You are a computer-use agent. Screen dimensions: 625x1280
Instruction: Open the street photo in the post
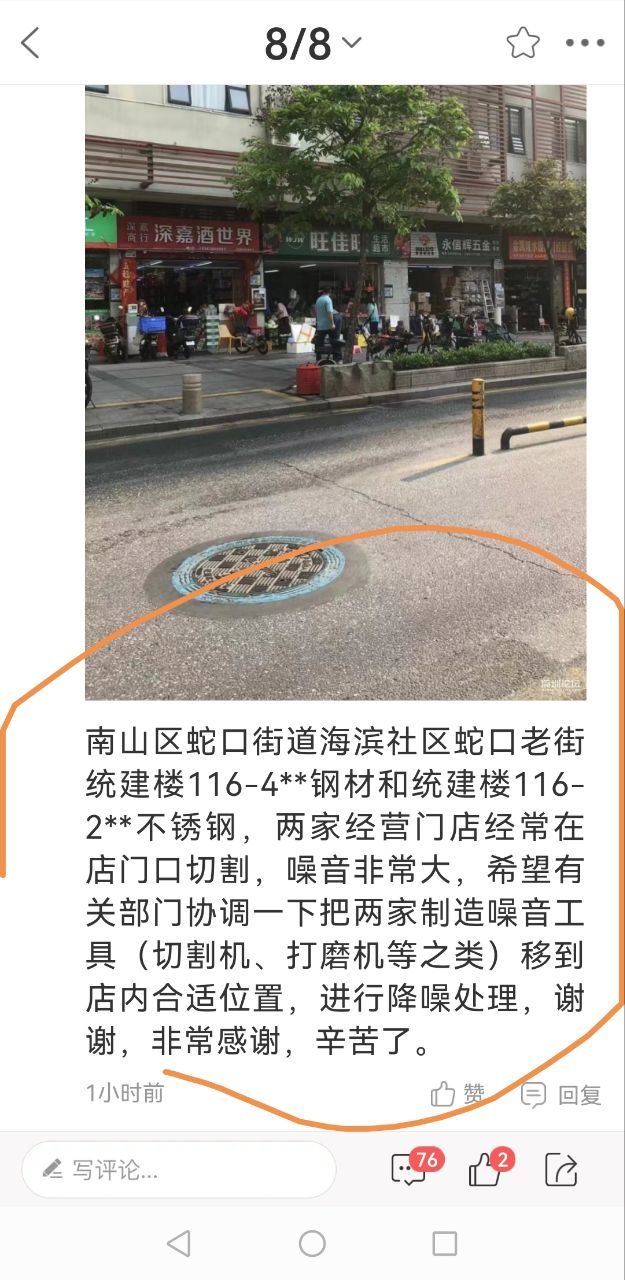click(335, 392)
